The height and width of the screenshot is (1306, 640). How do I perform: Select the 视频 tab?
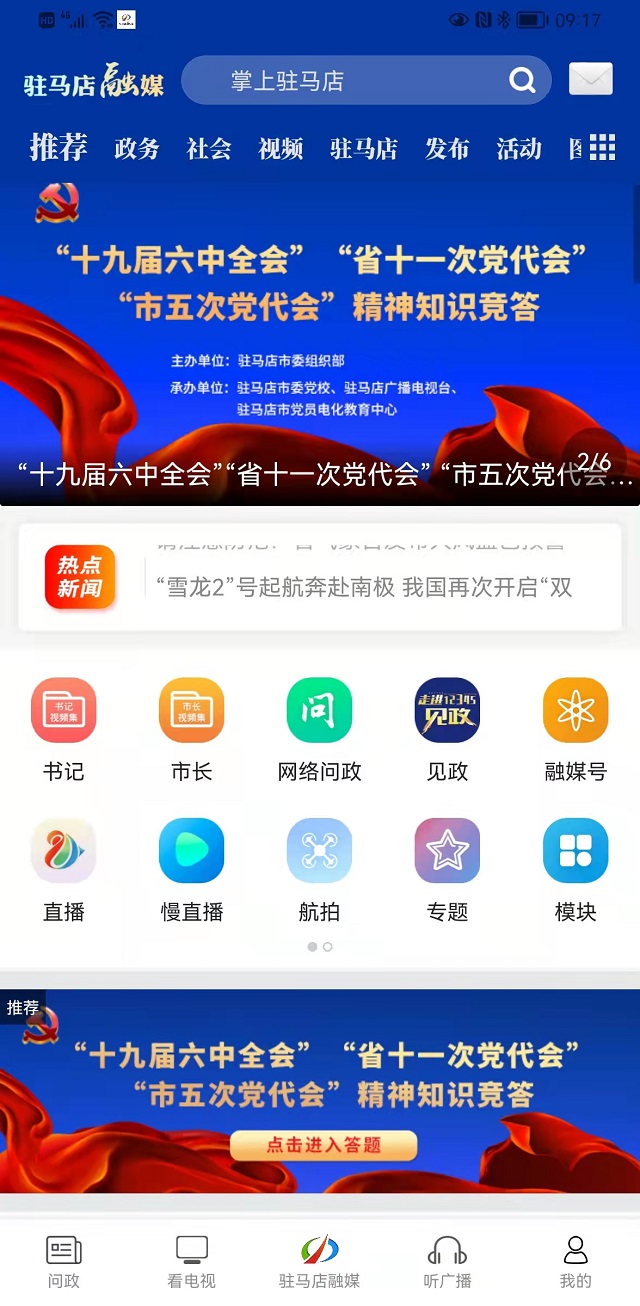[281, 149]
